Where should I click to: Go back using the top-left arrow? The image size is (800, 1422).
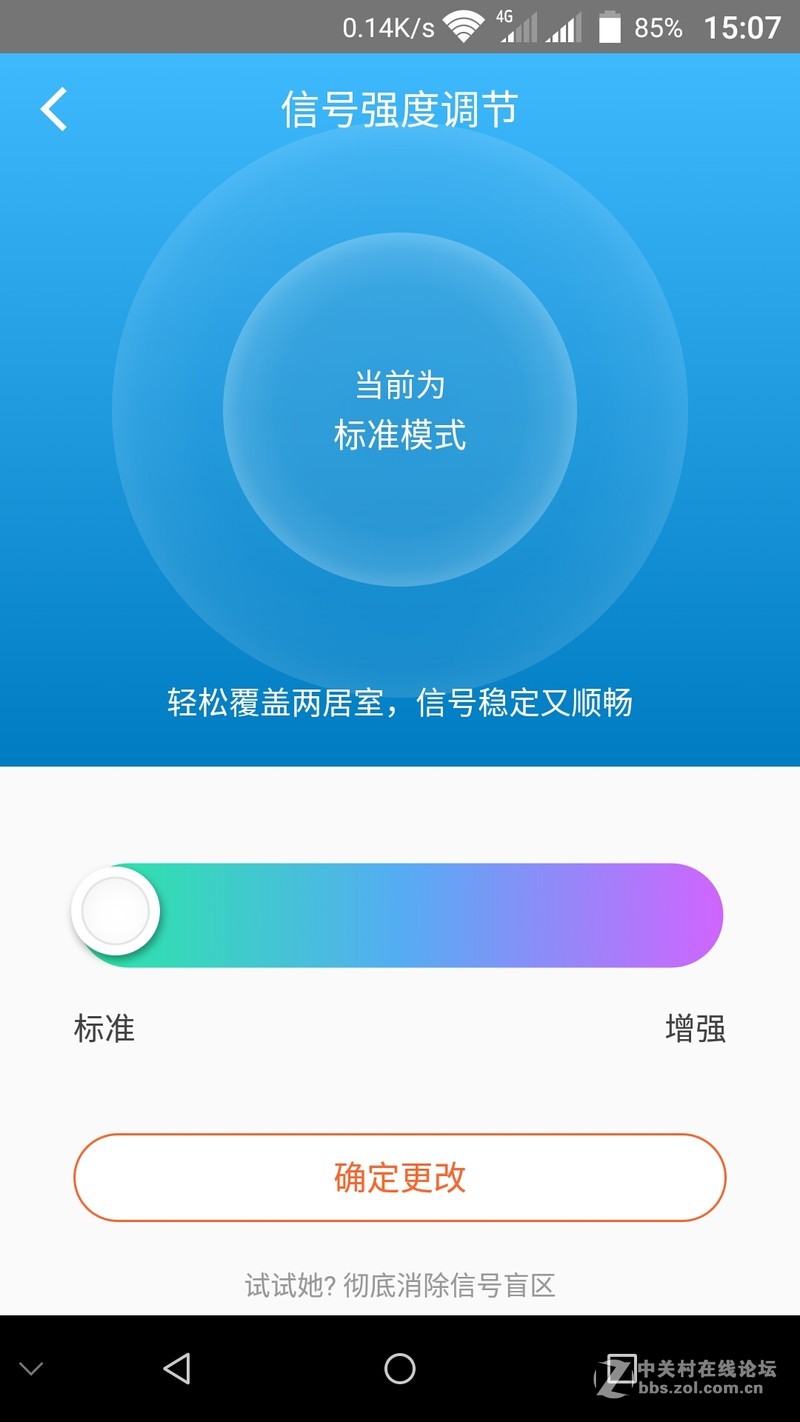click(x=54, y=109)
